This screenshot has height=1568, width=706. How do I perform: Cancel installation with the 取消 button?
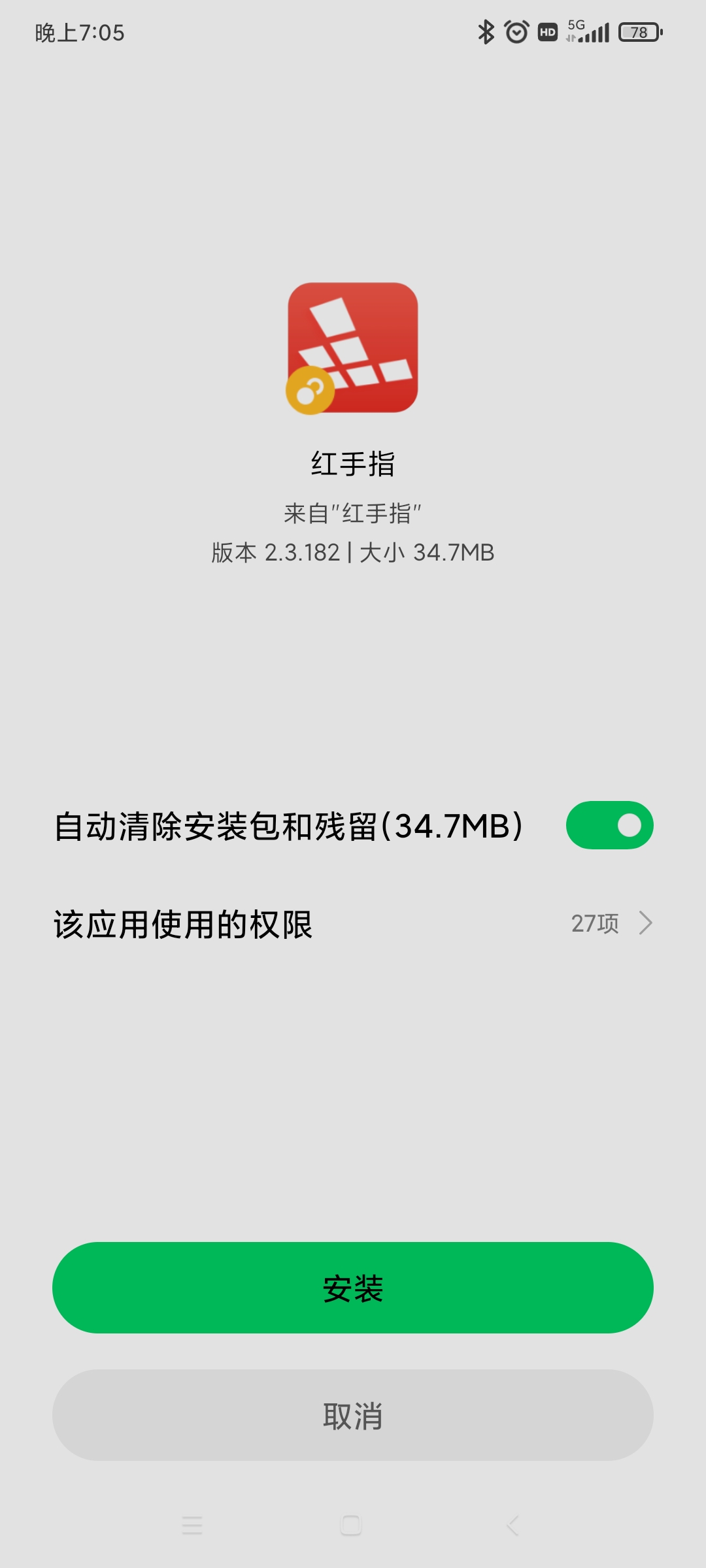click(x=353, y=1415)
